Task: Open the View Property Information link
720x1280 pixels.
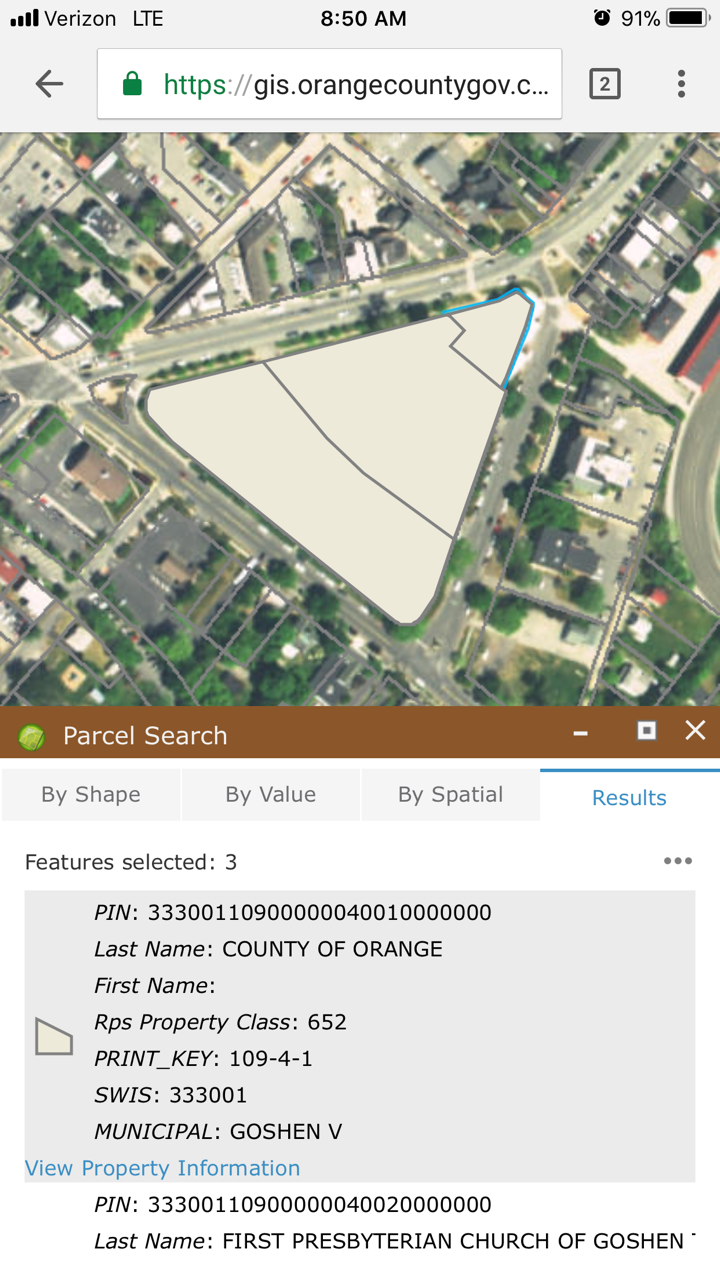Action: (162, 1168)
